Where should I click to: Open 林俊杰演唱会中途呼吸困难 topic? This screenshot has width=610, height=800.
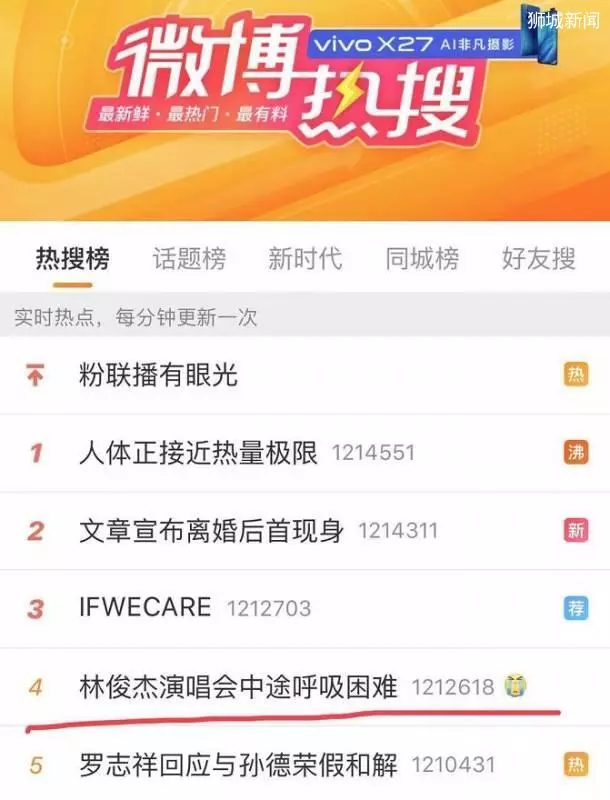(238, 687)
